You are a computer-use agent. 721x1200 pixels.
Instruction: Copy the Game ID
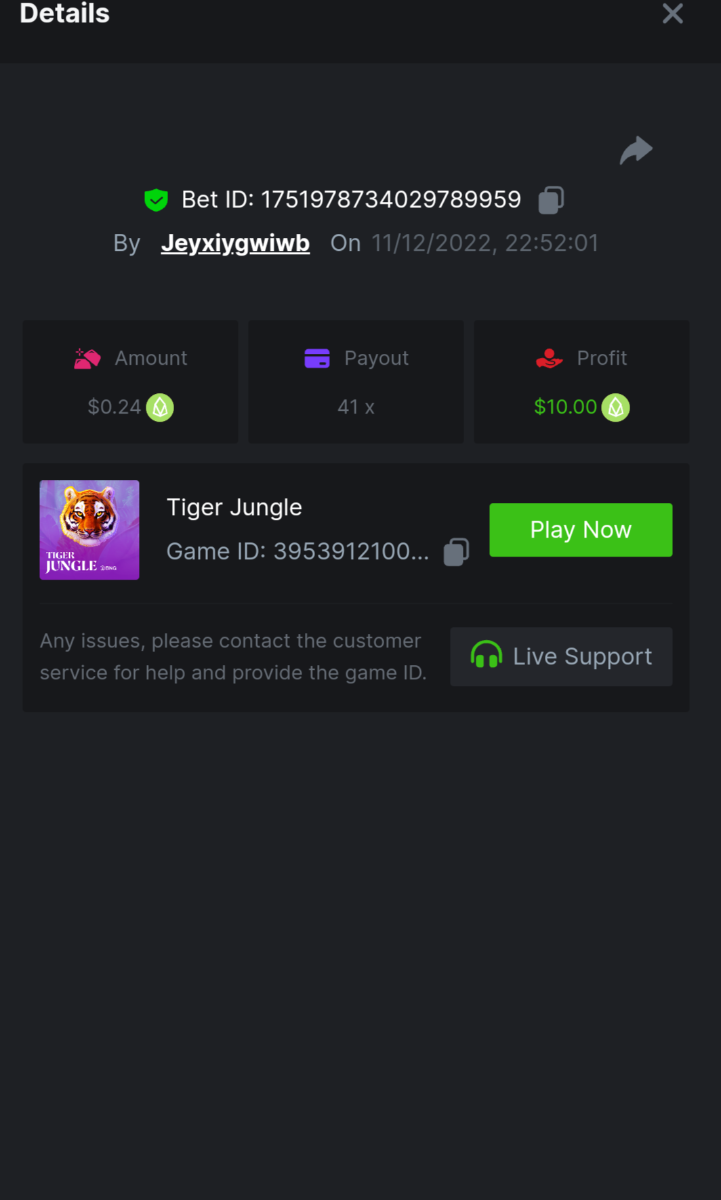tap(456, 552)
